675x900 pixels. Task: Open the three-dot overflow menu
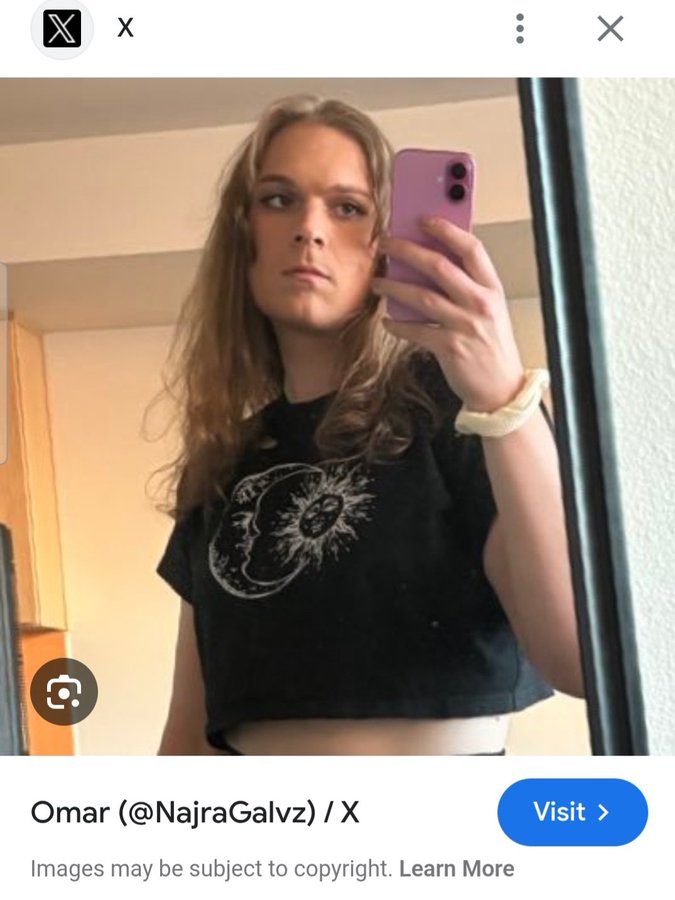click(520, 28)
